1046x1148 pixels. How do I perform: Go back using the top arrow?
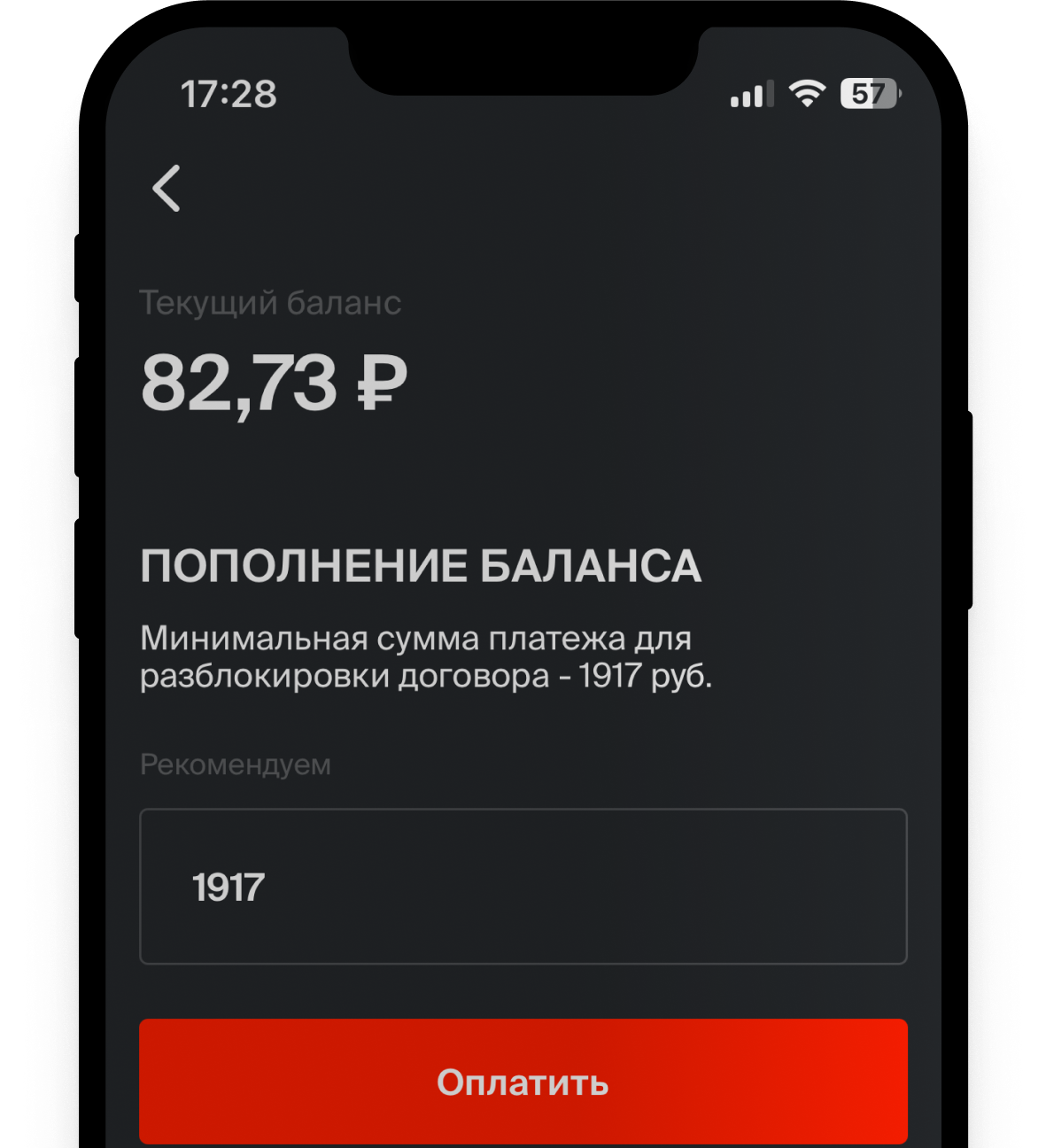[167, 188]
